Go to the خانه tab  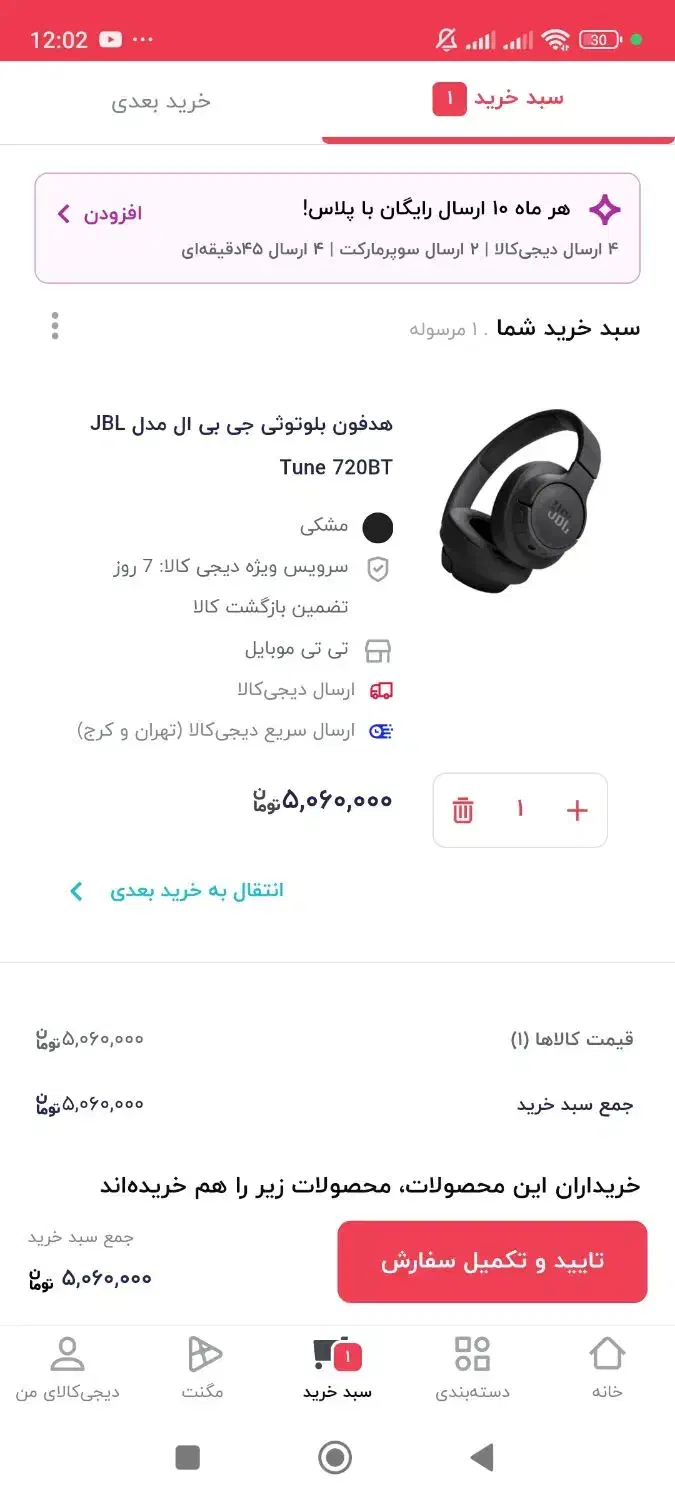point(607,1367)
